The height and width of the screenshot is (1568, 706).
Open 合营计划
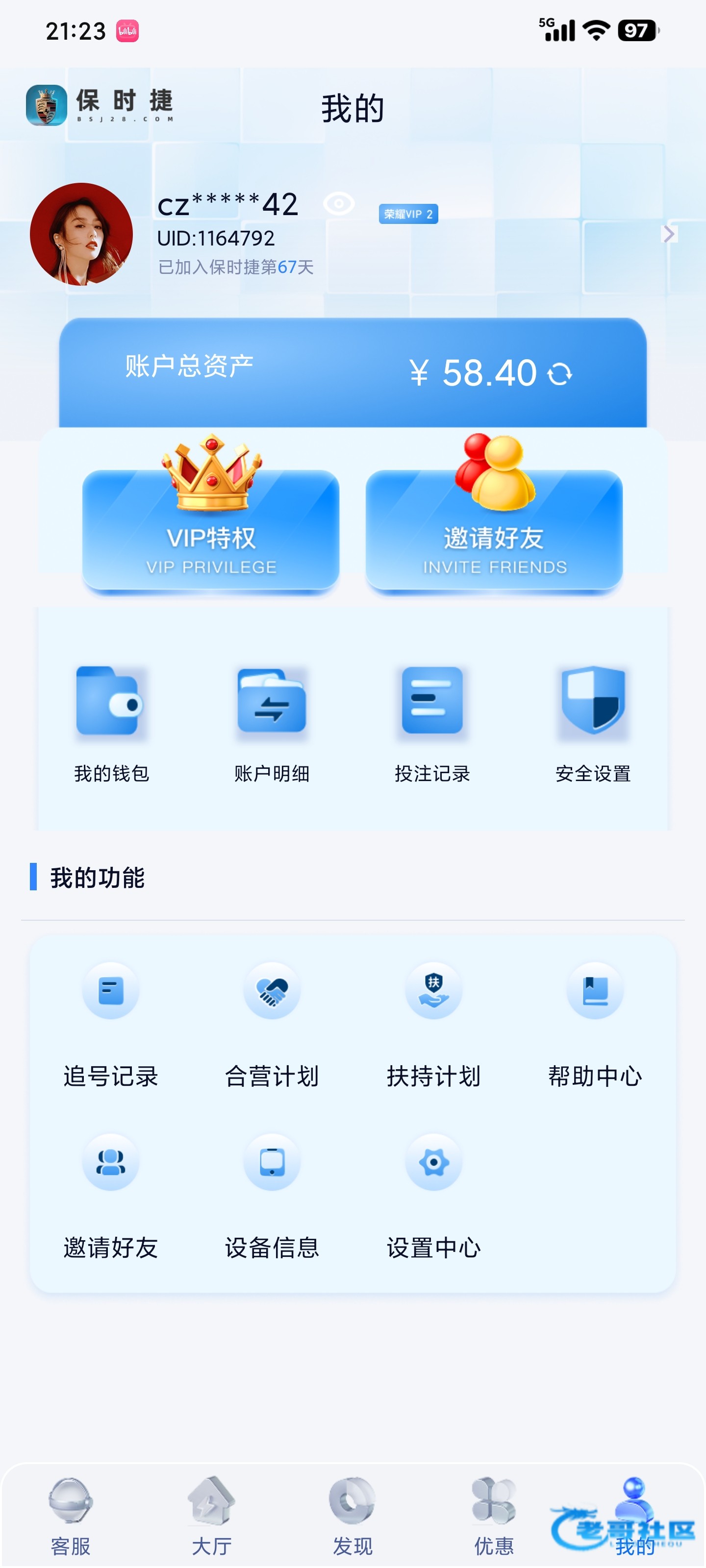272,1026
